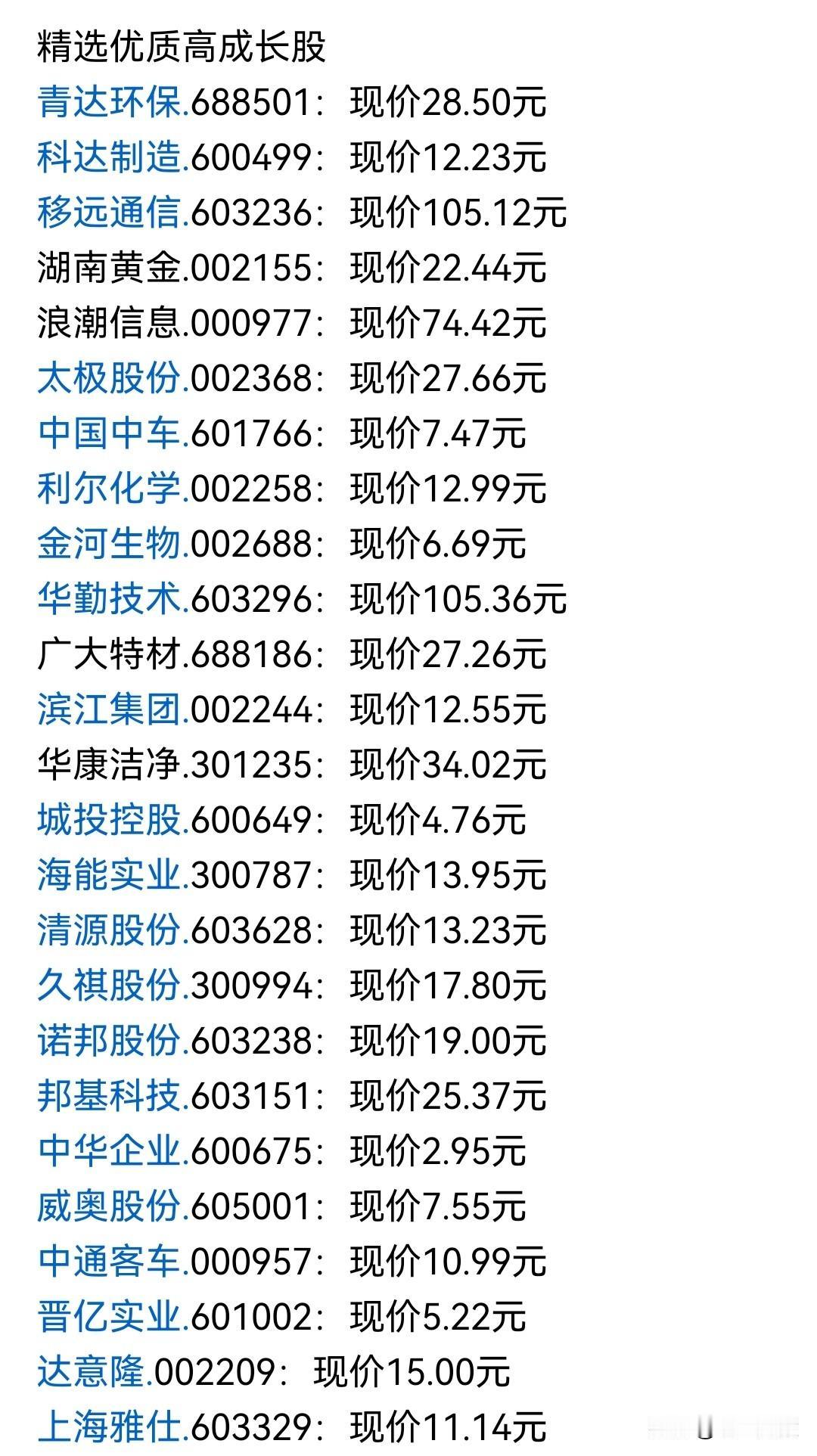Open the 诺邦股份 stock link

(113, 1041)
